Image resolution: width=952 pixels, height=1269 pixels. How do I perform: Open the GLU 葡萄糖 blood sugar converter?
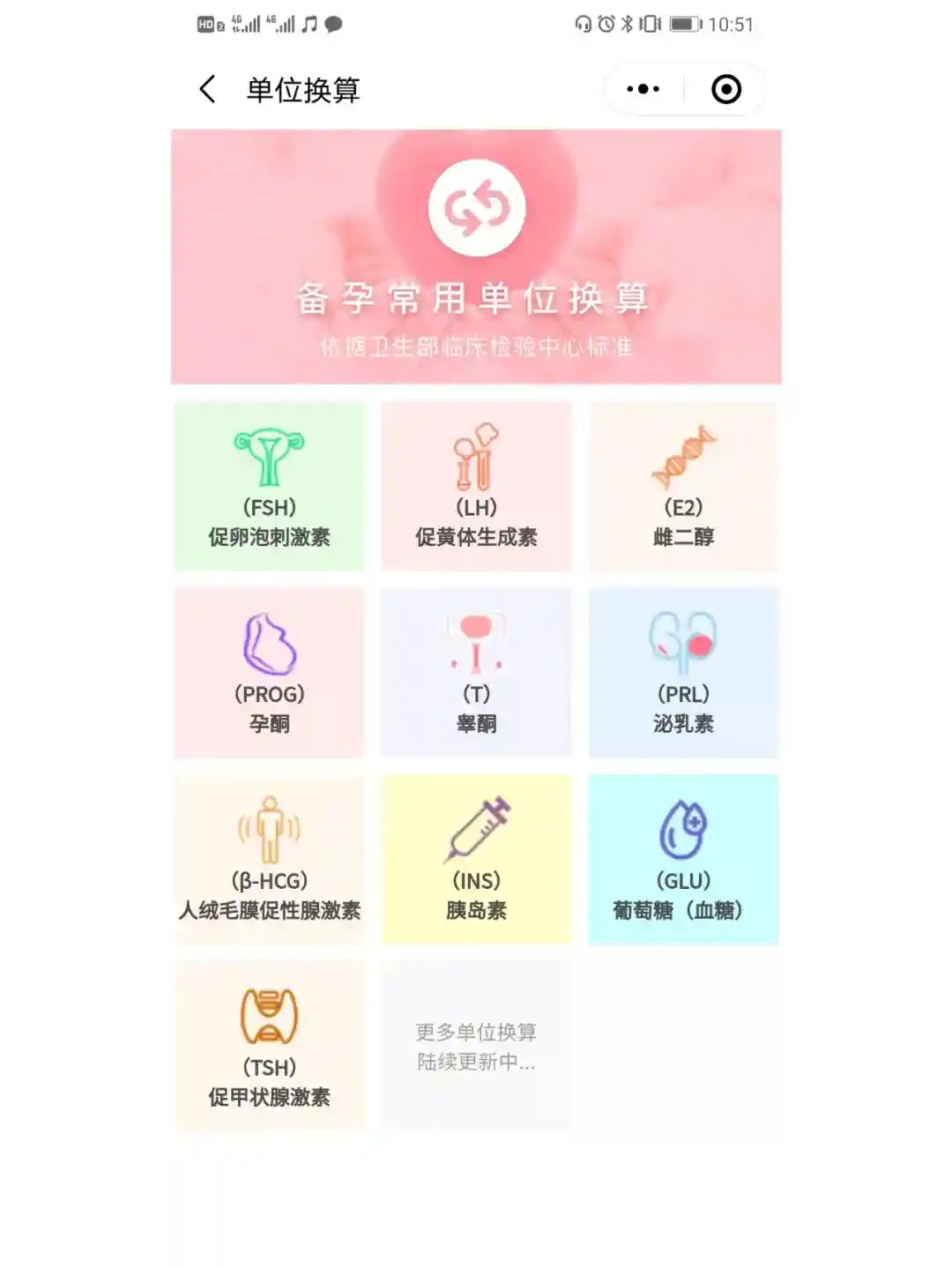point(683,860)
